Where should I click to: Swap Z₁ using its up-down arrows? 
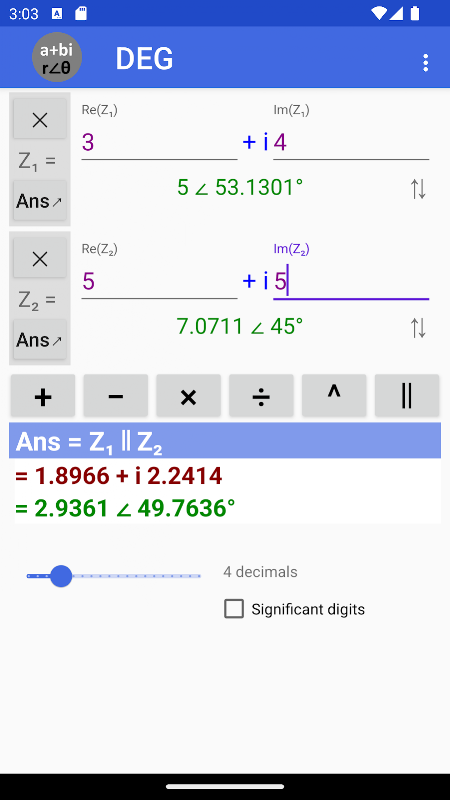tap(418, 189)
